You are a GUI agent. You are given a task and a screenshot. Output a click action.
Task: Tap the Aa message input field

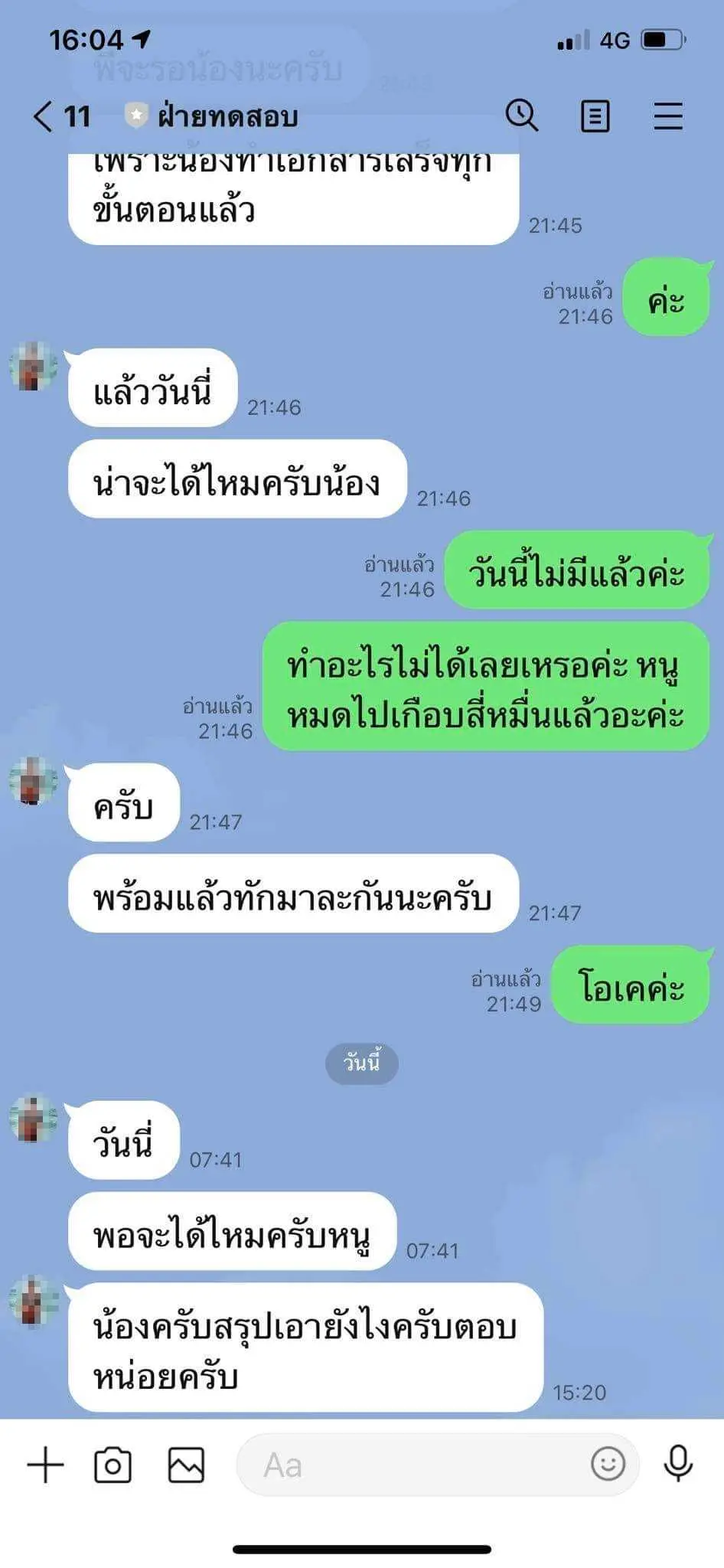tap(413, 1465)
